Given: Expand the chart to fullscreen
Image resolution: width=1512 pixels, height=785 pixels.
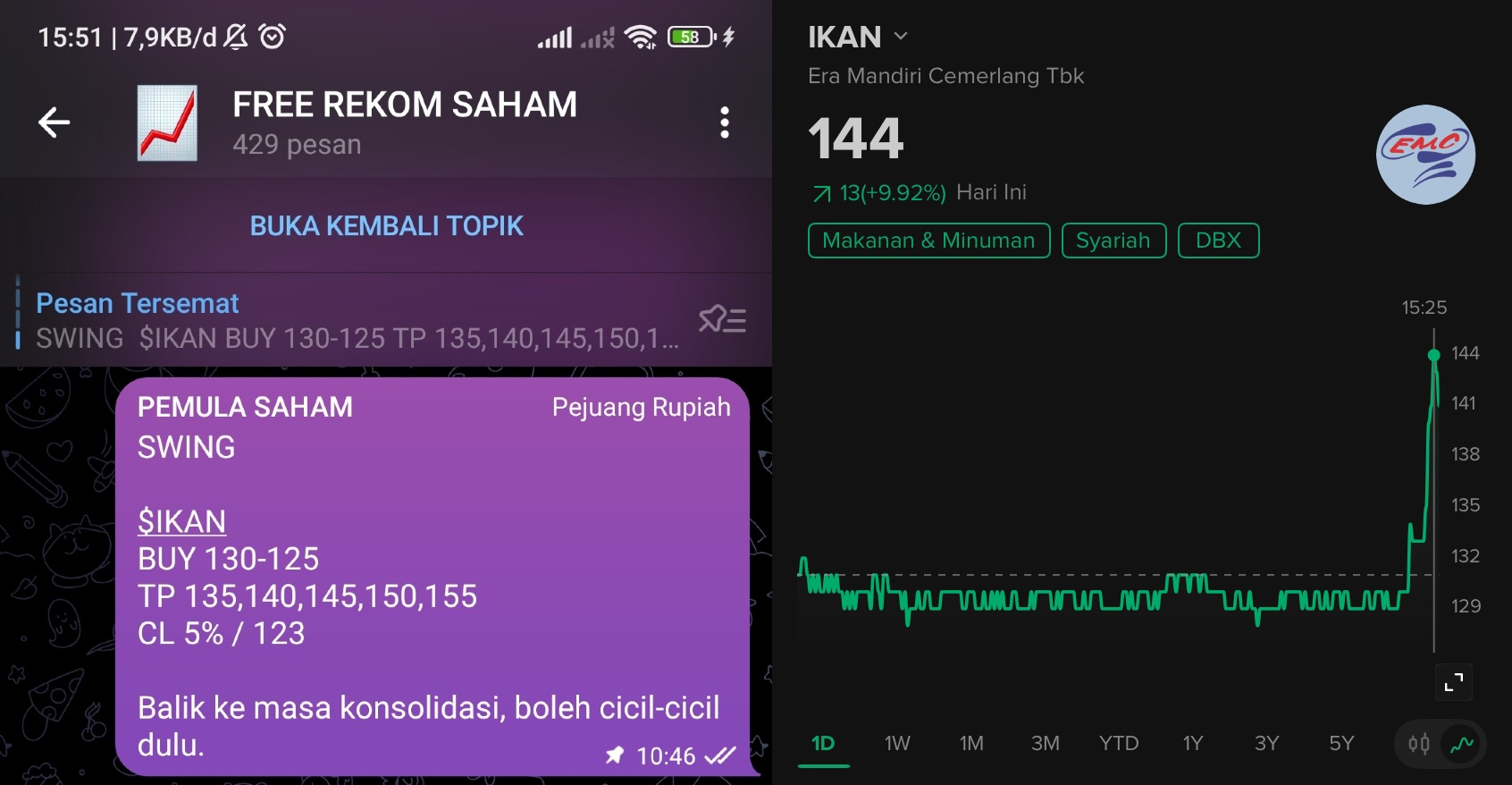Looking at the screenshot, I should (1454, 682).
